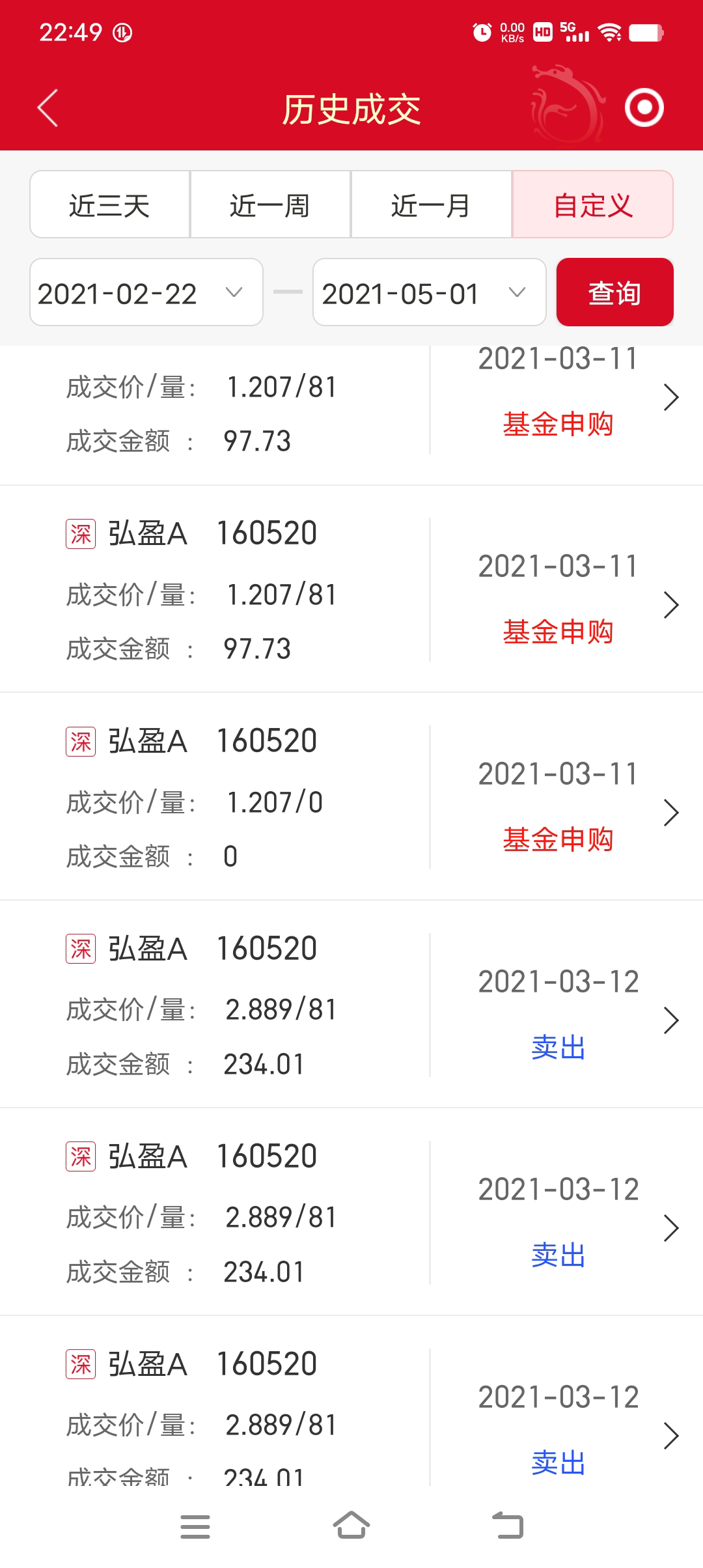The width and height of the screenshot is (703, 1568).
Task: Tap the circular record icon in header
Action: click(644, 107)
